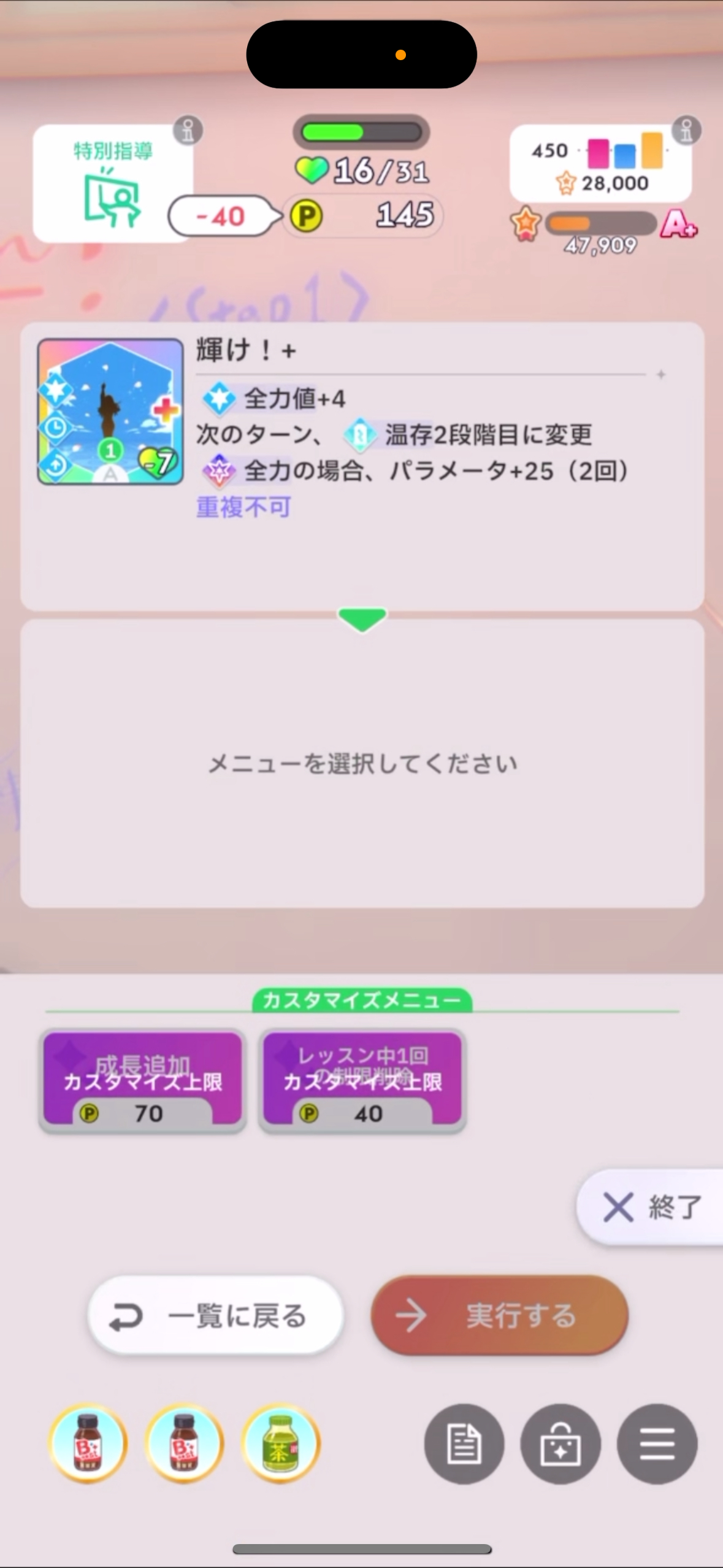This screenshot has height=1568, width=723.
Task: Open the bag with sparkle icon
Action: tap(560, 1443)
